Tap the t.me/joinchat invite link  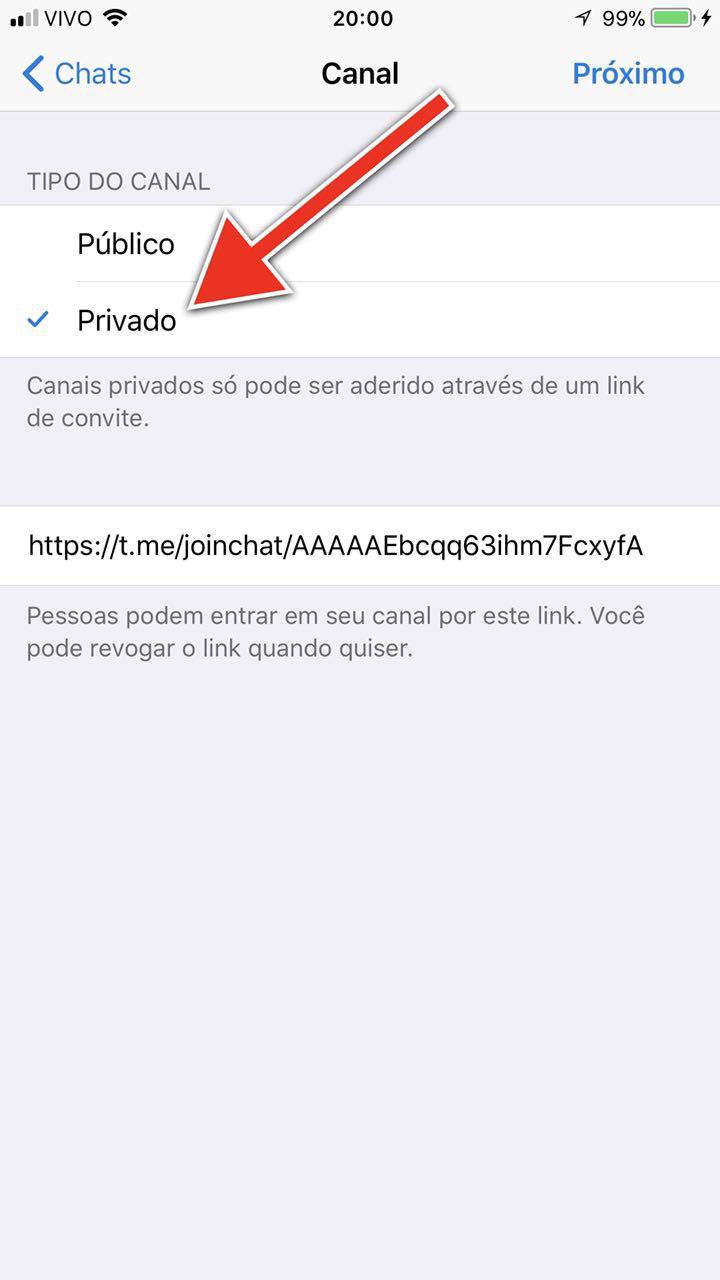click(360, 546)
